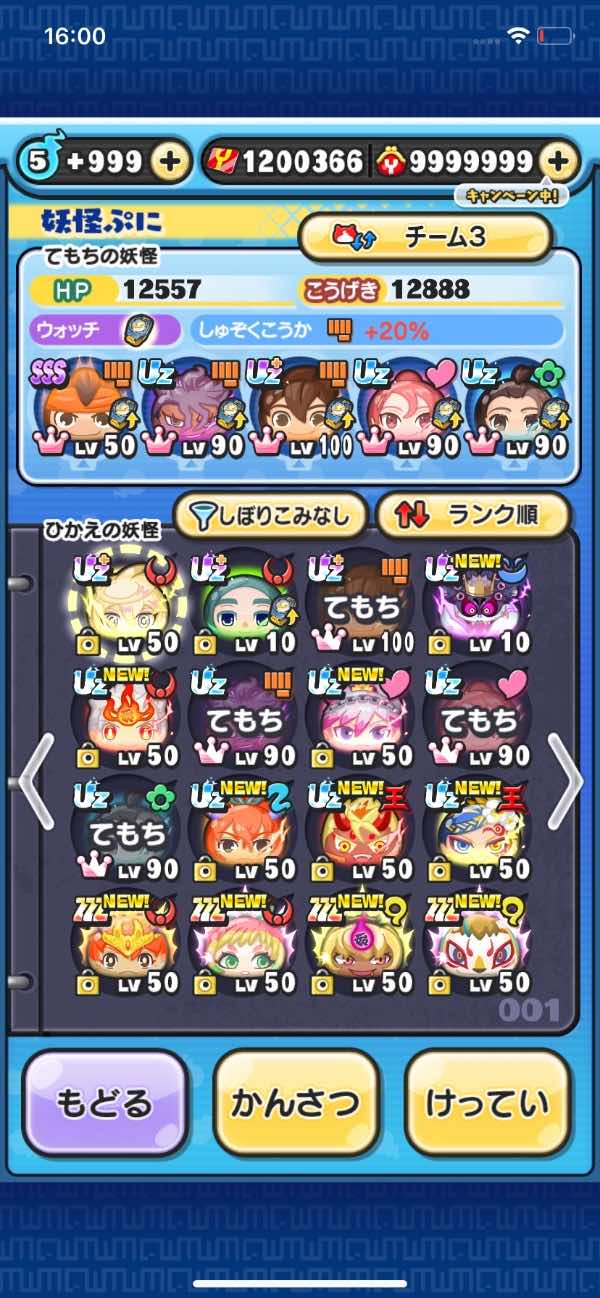Tap the もどる back button

coord(105,1104)
